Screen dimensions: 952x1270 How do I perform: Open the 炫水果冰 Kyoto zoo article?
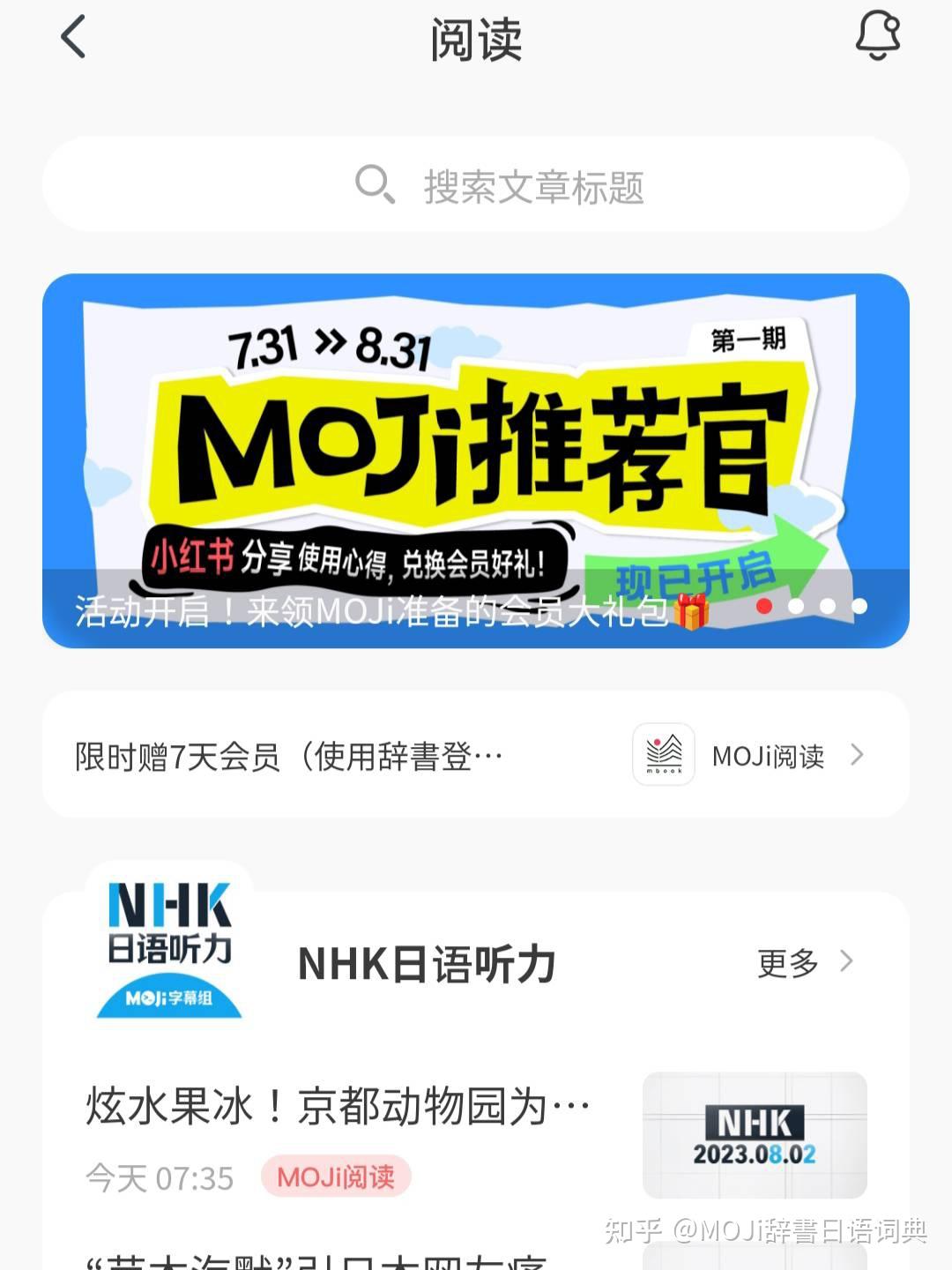[x=335, y=1102]
